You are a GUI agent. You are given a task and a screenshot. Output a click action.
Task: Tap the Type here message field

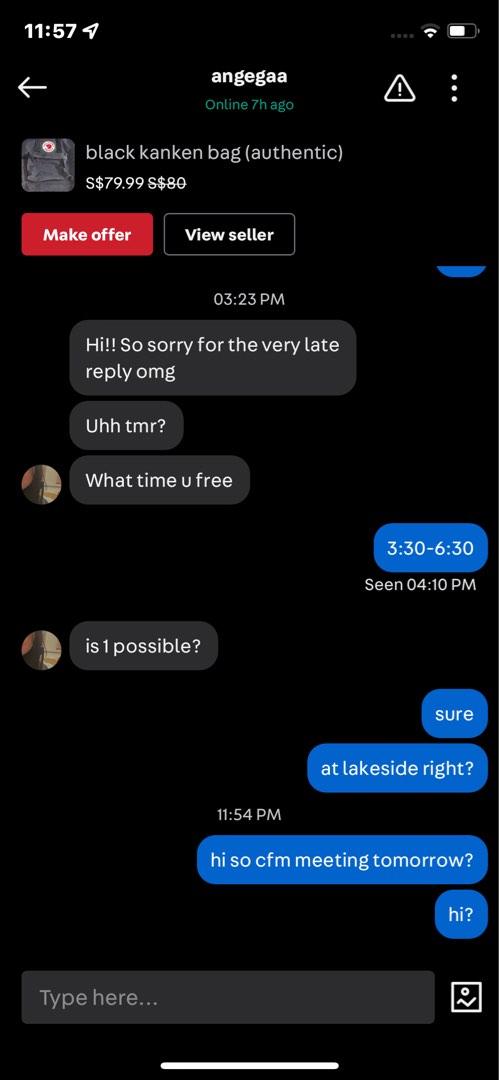pos(228,997)
